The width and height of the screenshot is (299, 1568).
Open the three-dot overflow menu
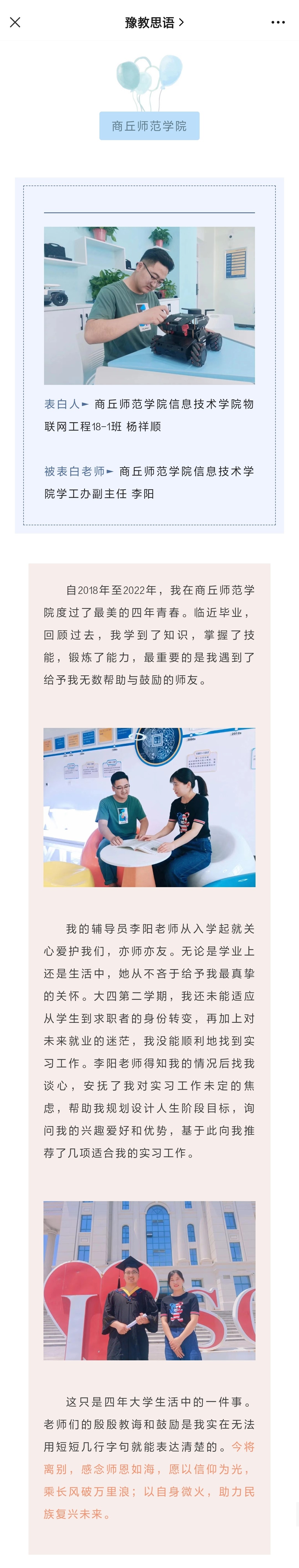coord(278,22)
